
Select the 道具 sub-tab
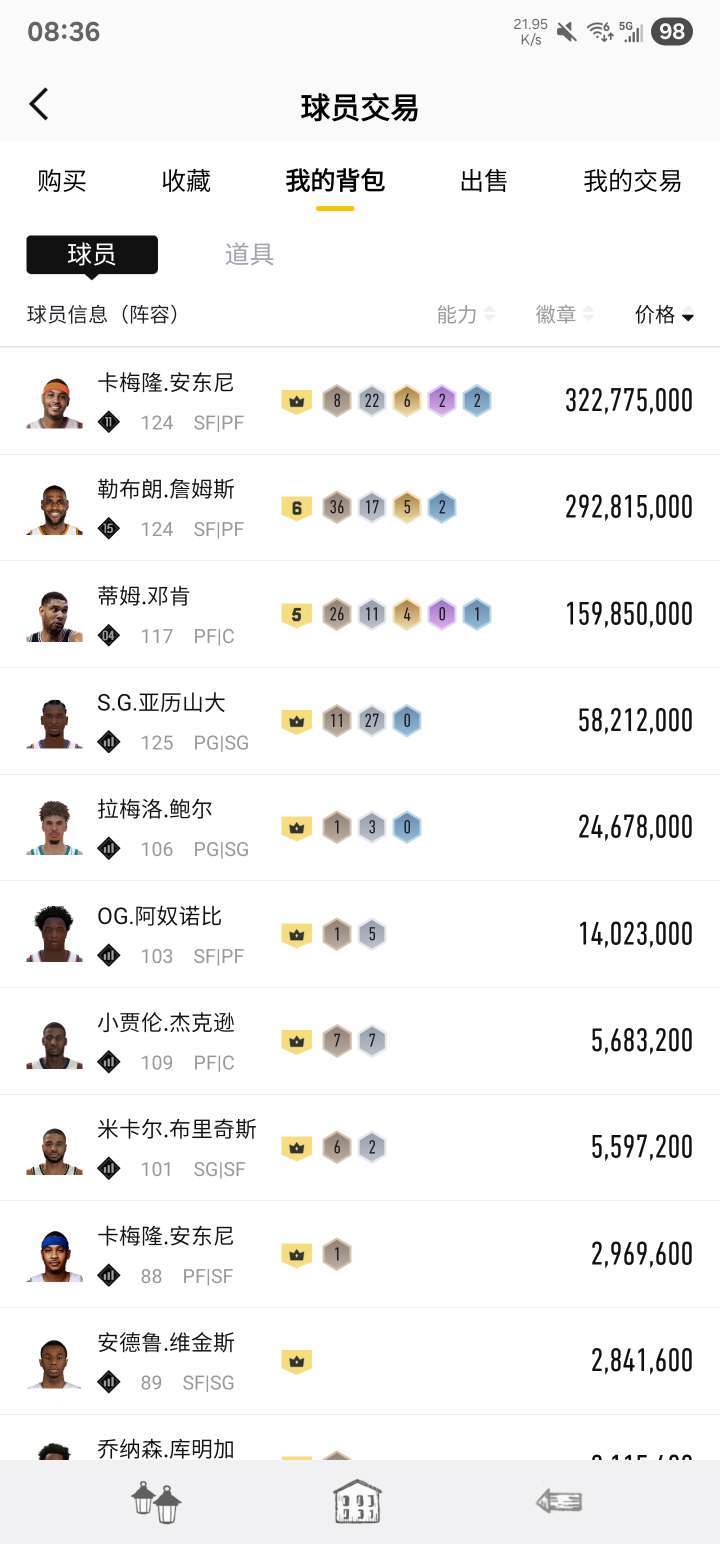click(x=249, y=255)
